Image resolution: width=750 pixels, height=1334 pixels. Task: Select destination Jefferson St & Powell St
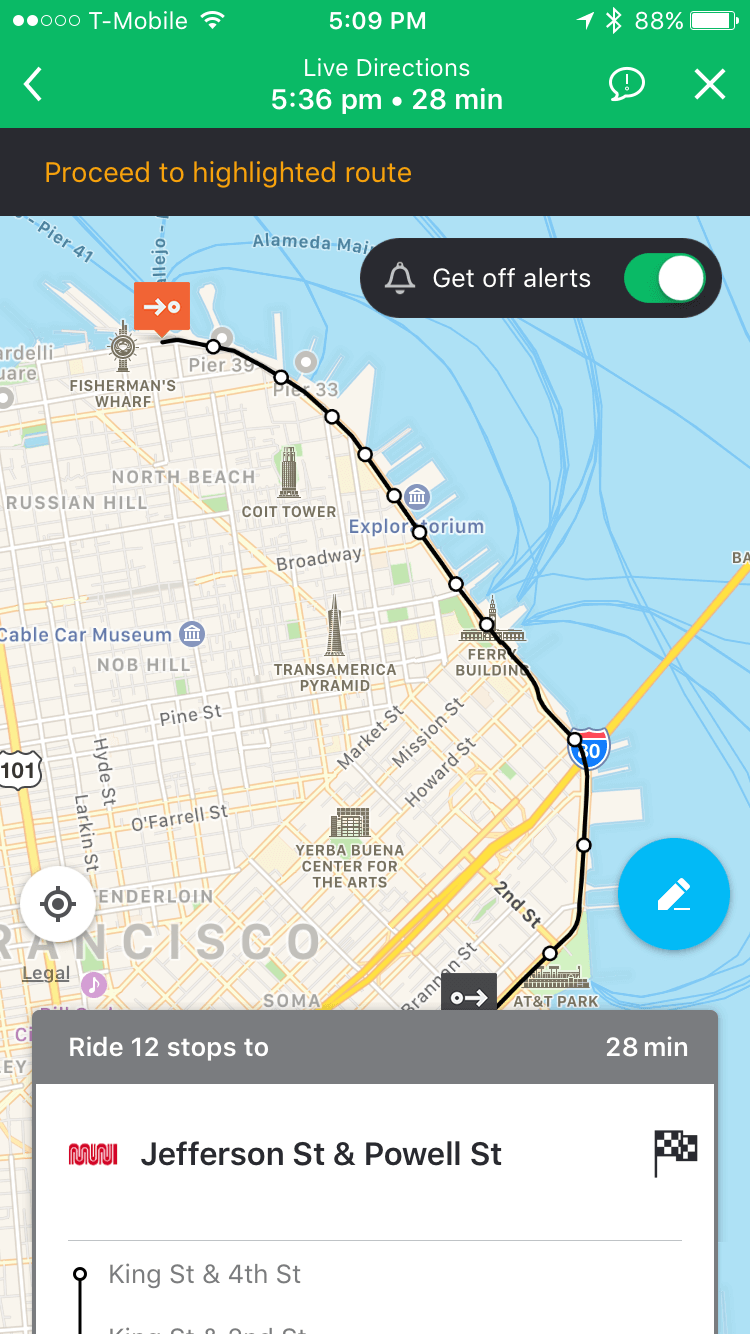click(x=321, y=1153)
